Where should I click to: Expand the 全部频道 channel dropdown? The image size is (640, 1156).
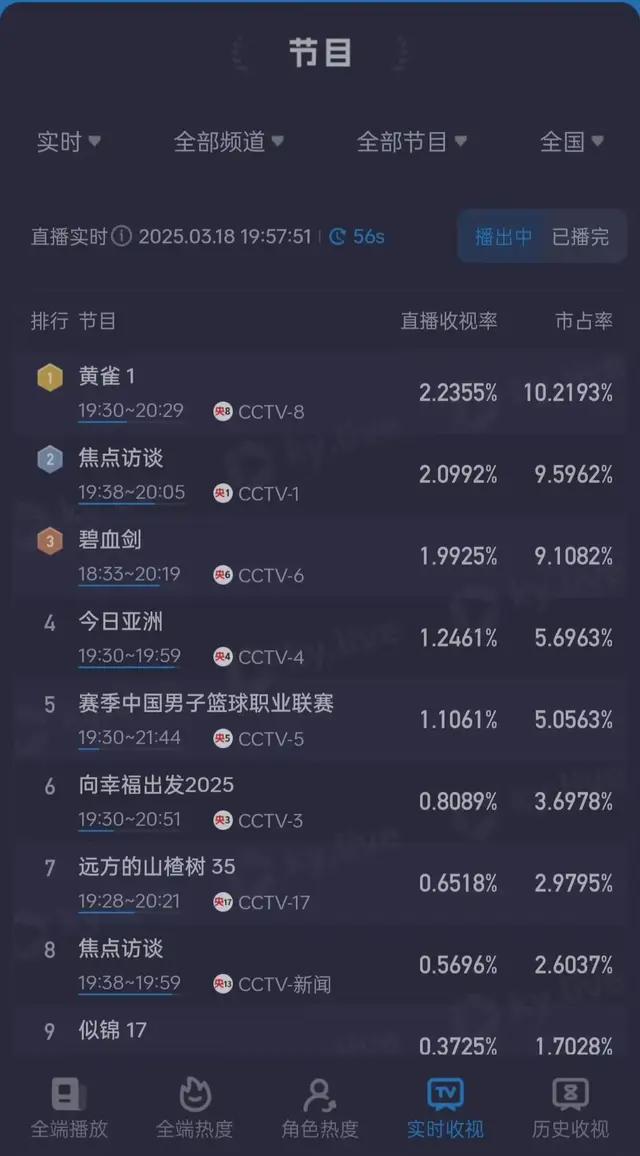coord(229,142)
